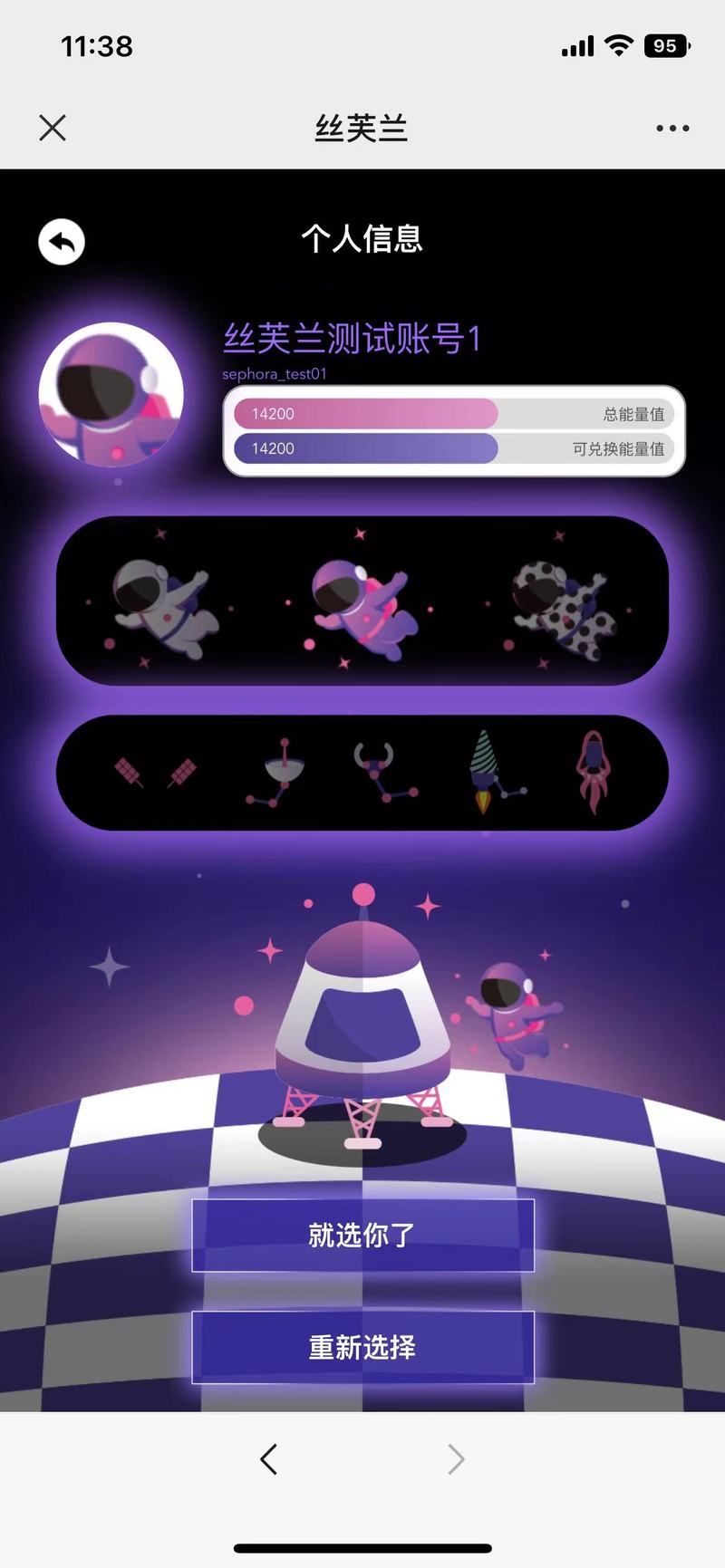The width and height of the screenshot is (725, 1568).
Task: Choose the twin satellite panels accessory
Action: click(156, 773)
